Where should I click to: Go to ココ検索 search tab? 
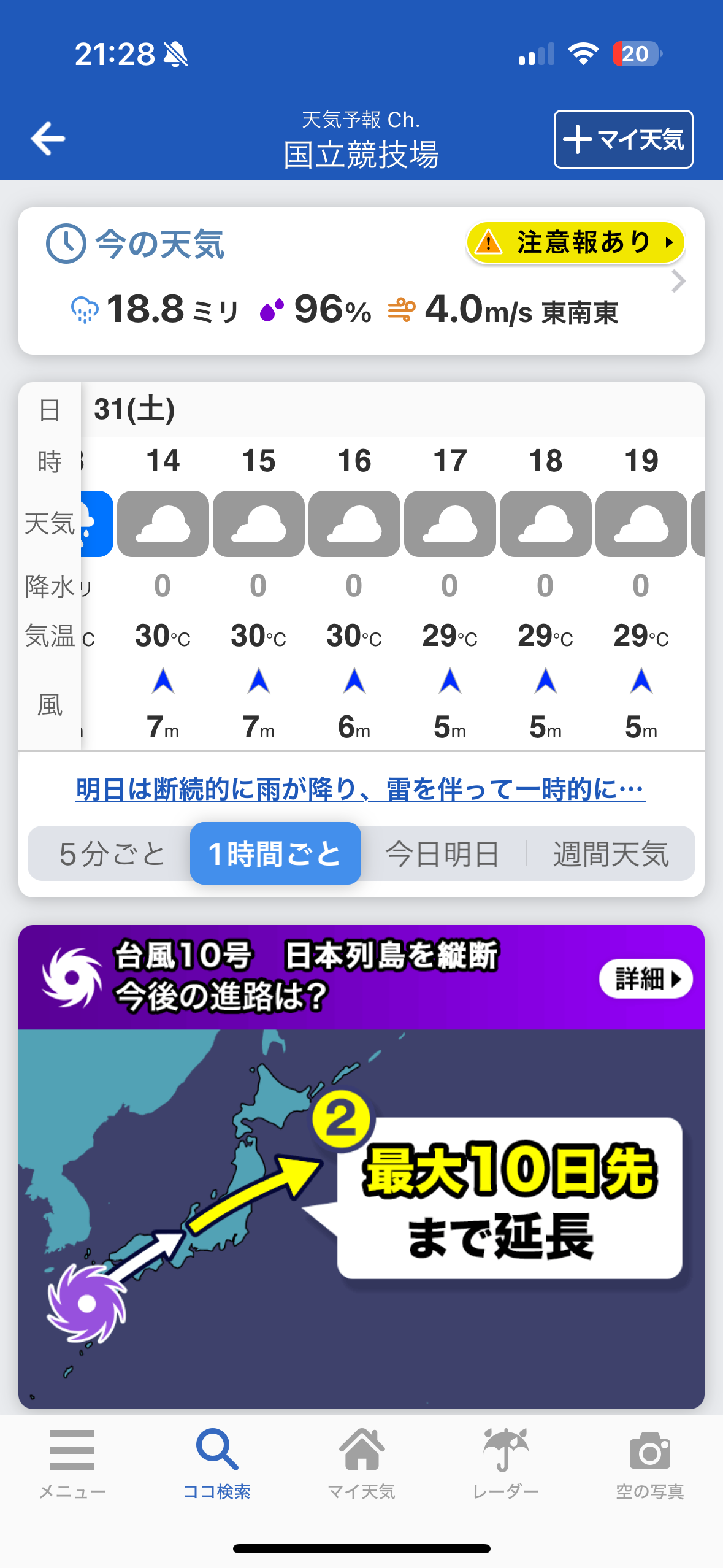pos(217,1464)
